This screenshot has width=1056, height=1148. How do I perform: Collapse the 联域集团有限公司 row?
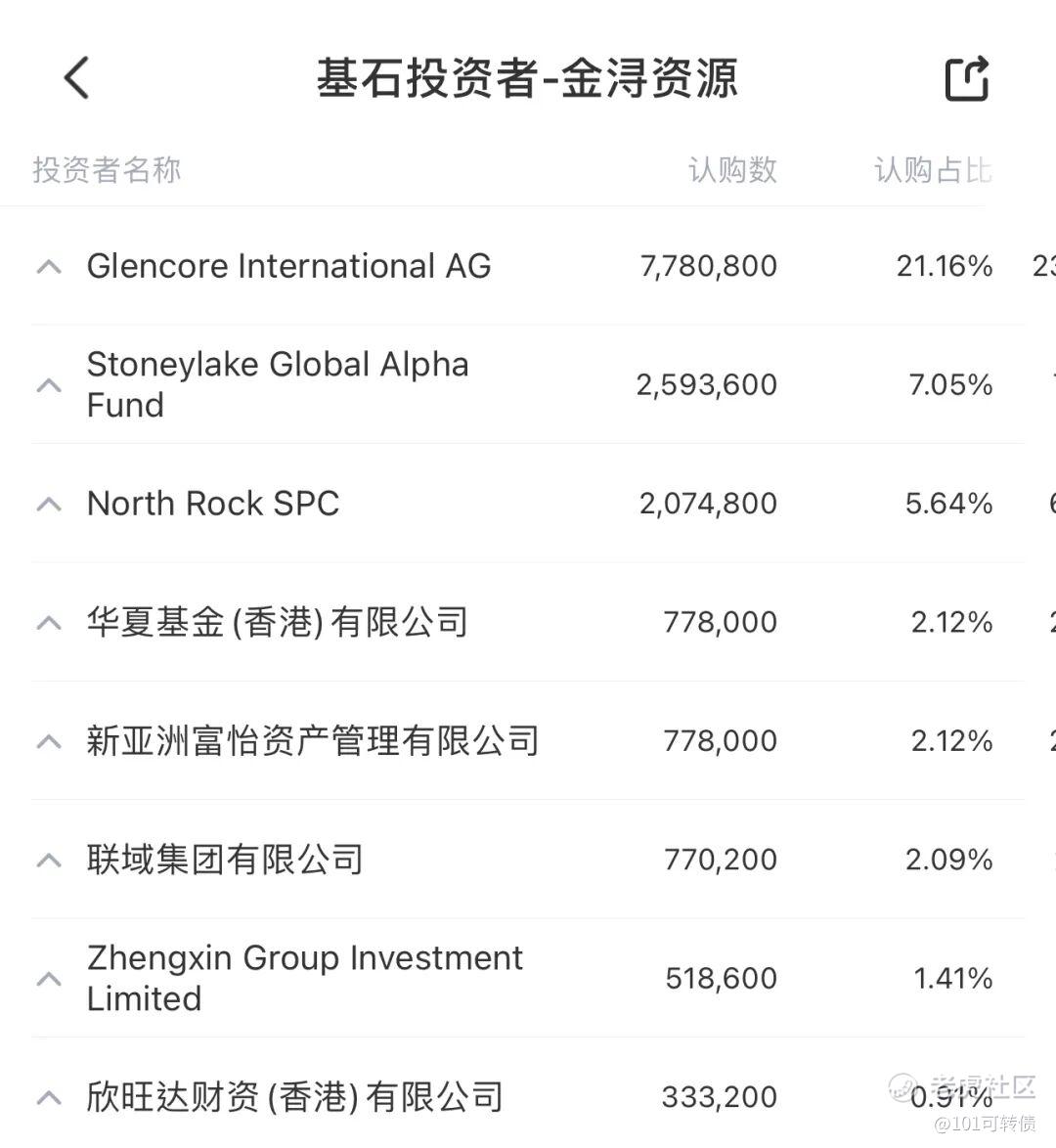49,861
